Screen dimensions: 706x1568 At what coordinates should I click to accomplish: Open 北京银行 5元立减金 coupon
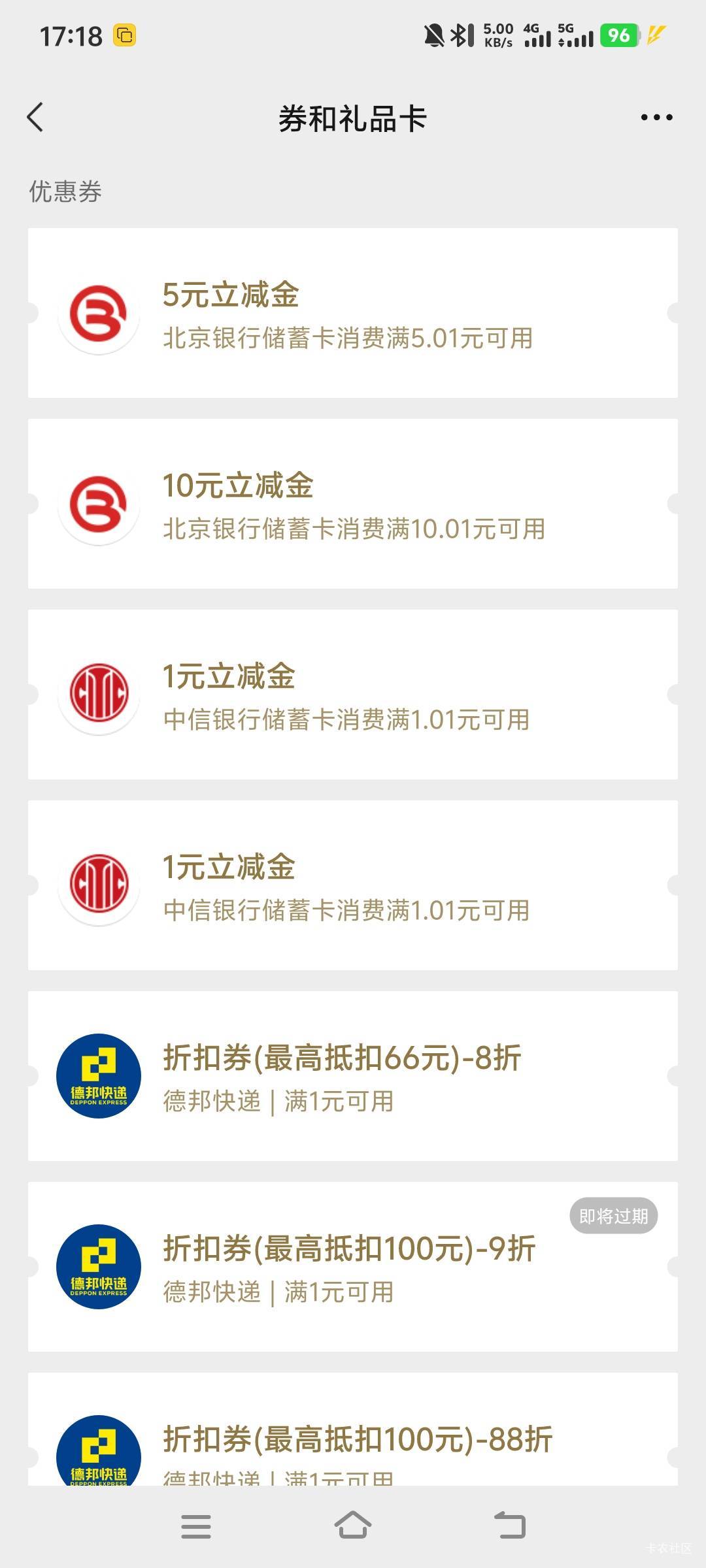[x=353, y=313]
